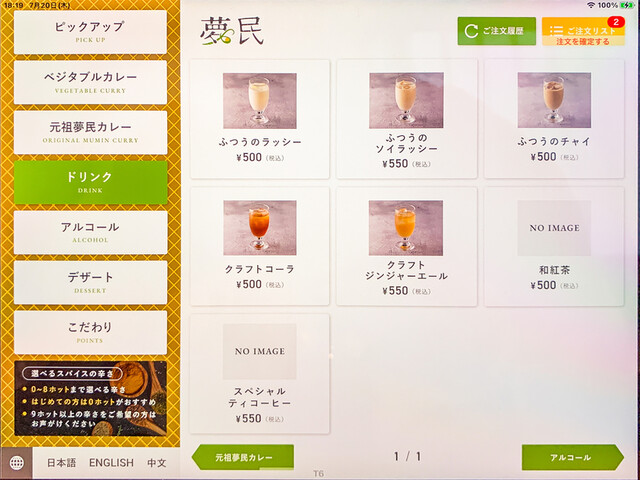Select ふつうのソイラッシー drink card
640x480 pixels.
[406, 118]
